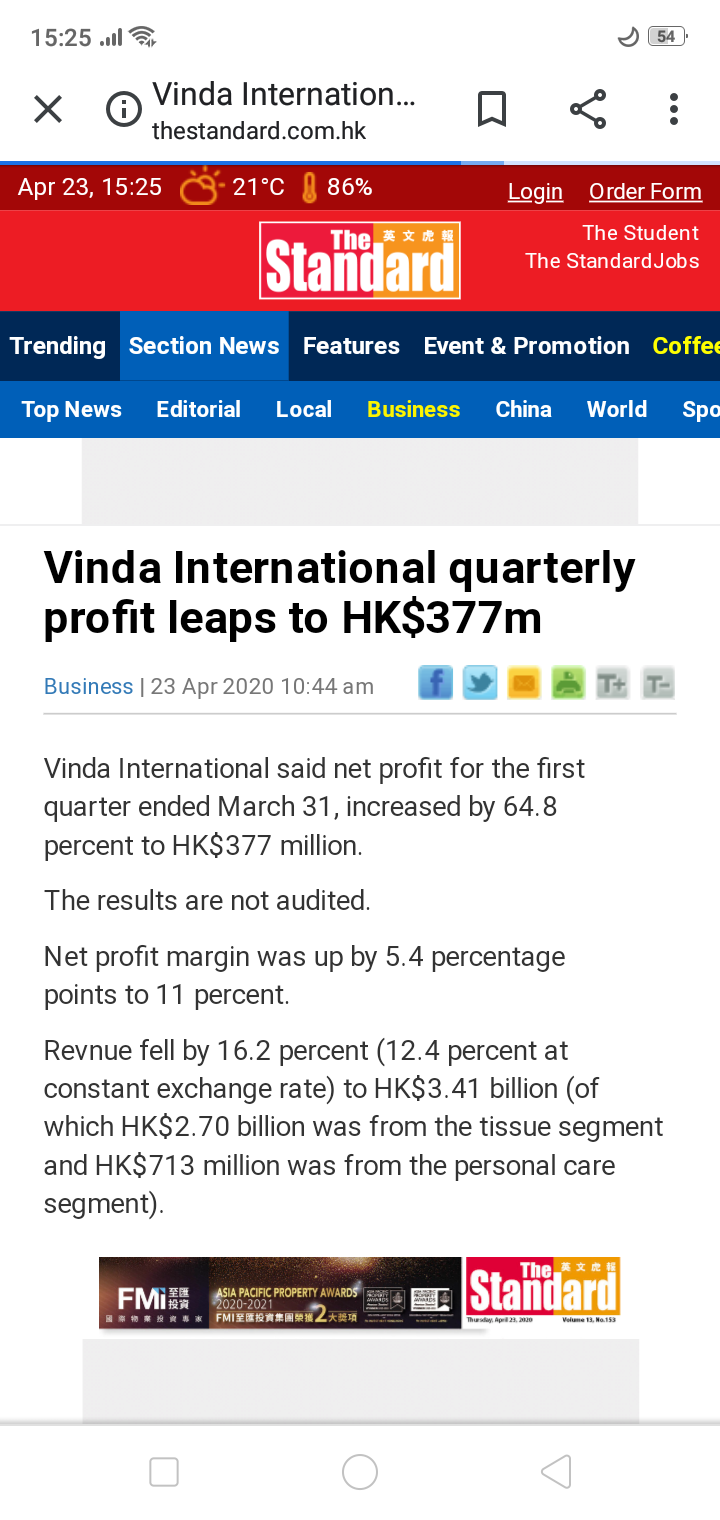Go back using the system back button
The height and width of the screenshot is (1520, 720).
point(556,1472)
